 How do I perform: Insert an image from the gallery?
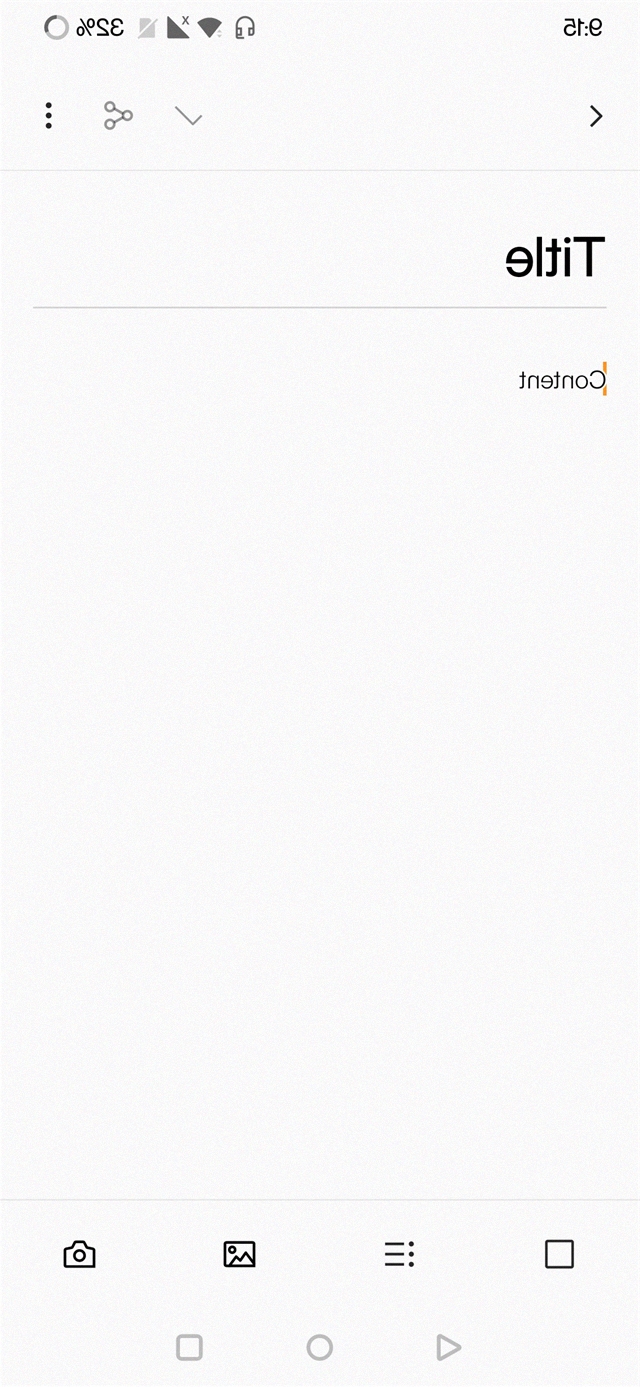239,1254
